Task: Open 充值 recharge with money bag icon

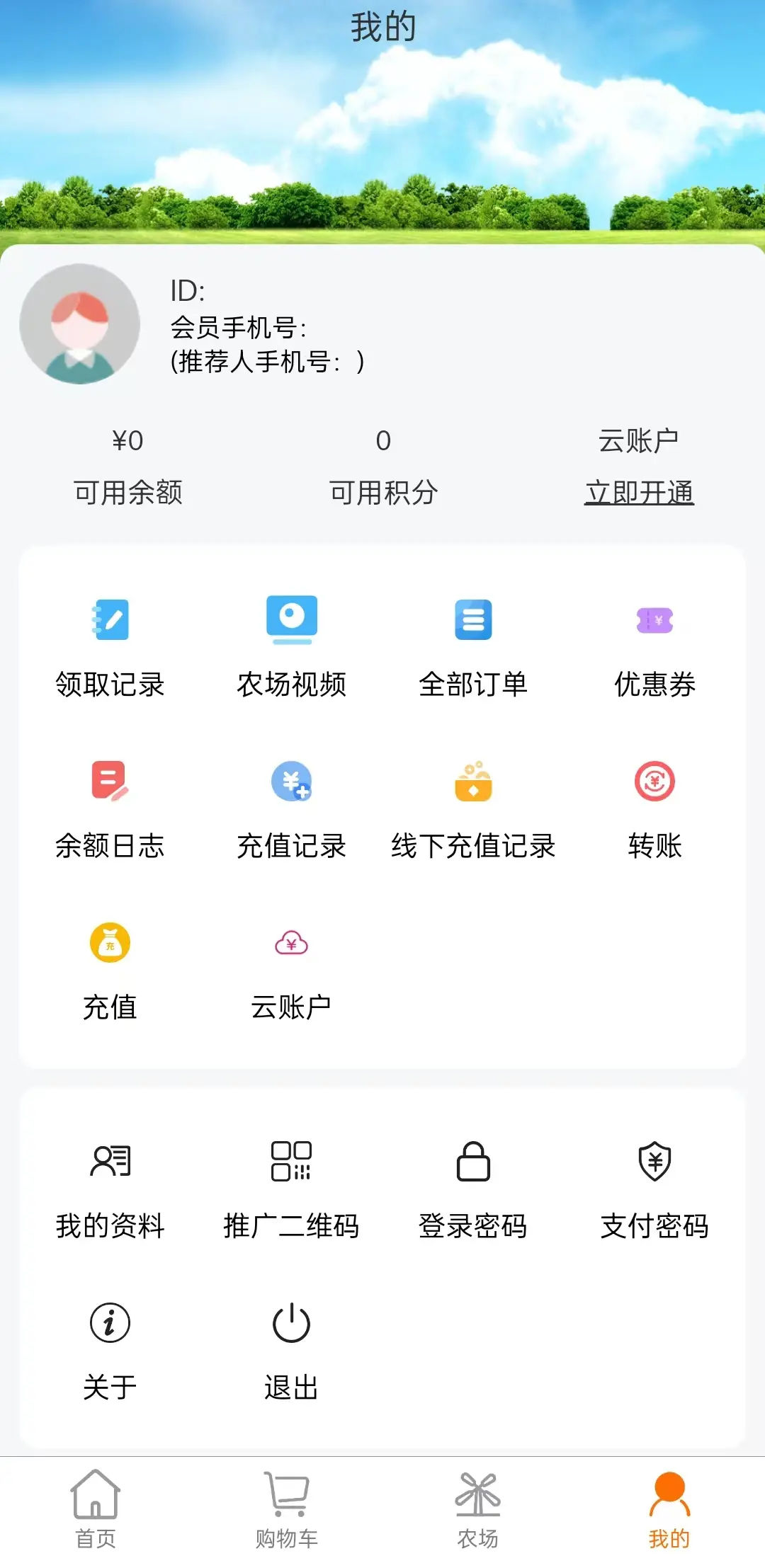Action: (110, 968)
